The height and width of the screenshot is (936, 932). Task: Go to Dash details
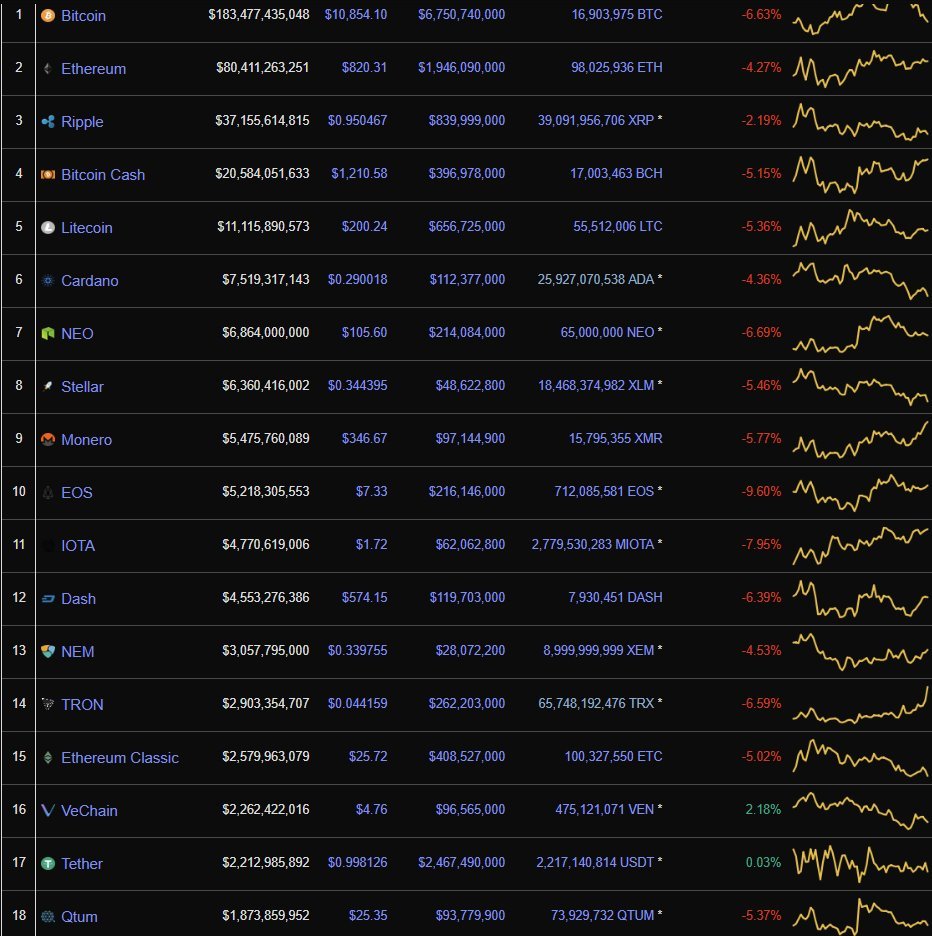point(78,599)
